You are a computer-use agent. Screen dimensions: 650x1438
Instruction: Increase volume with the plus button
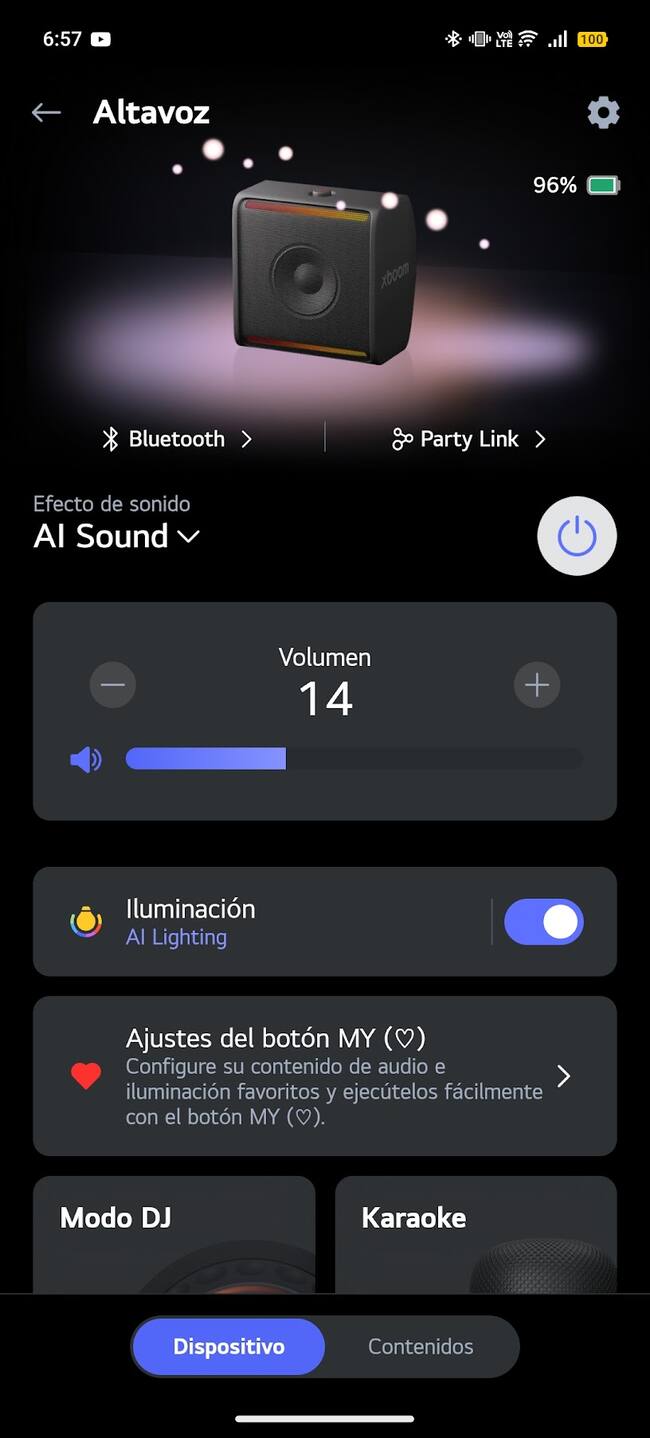click(x=537, y=685)
